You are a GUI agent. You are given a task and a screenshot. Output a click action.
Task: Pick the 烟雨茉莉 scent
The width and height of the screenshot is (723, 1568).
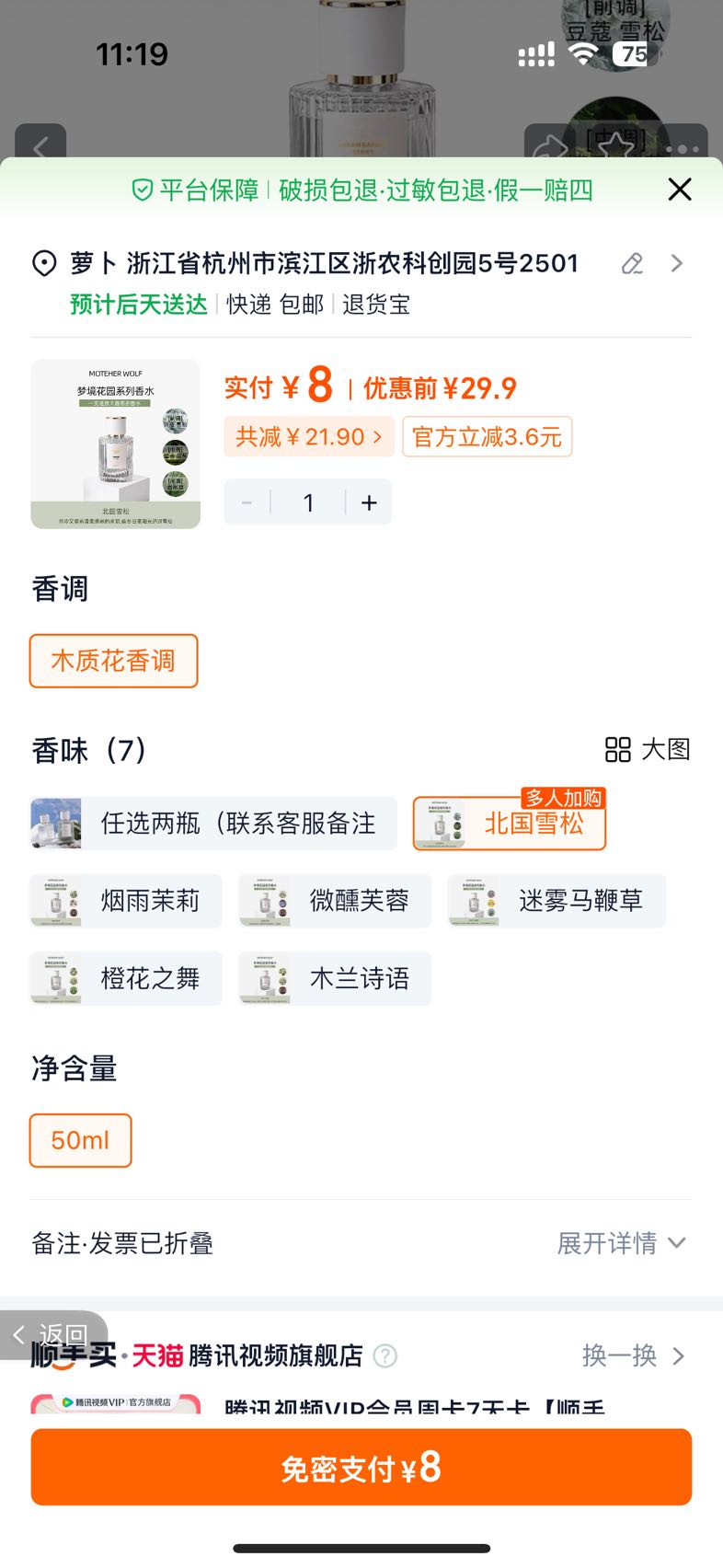click(126, 901)
